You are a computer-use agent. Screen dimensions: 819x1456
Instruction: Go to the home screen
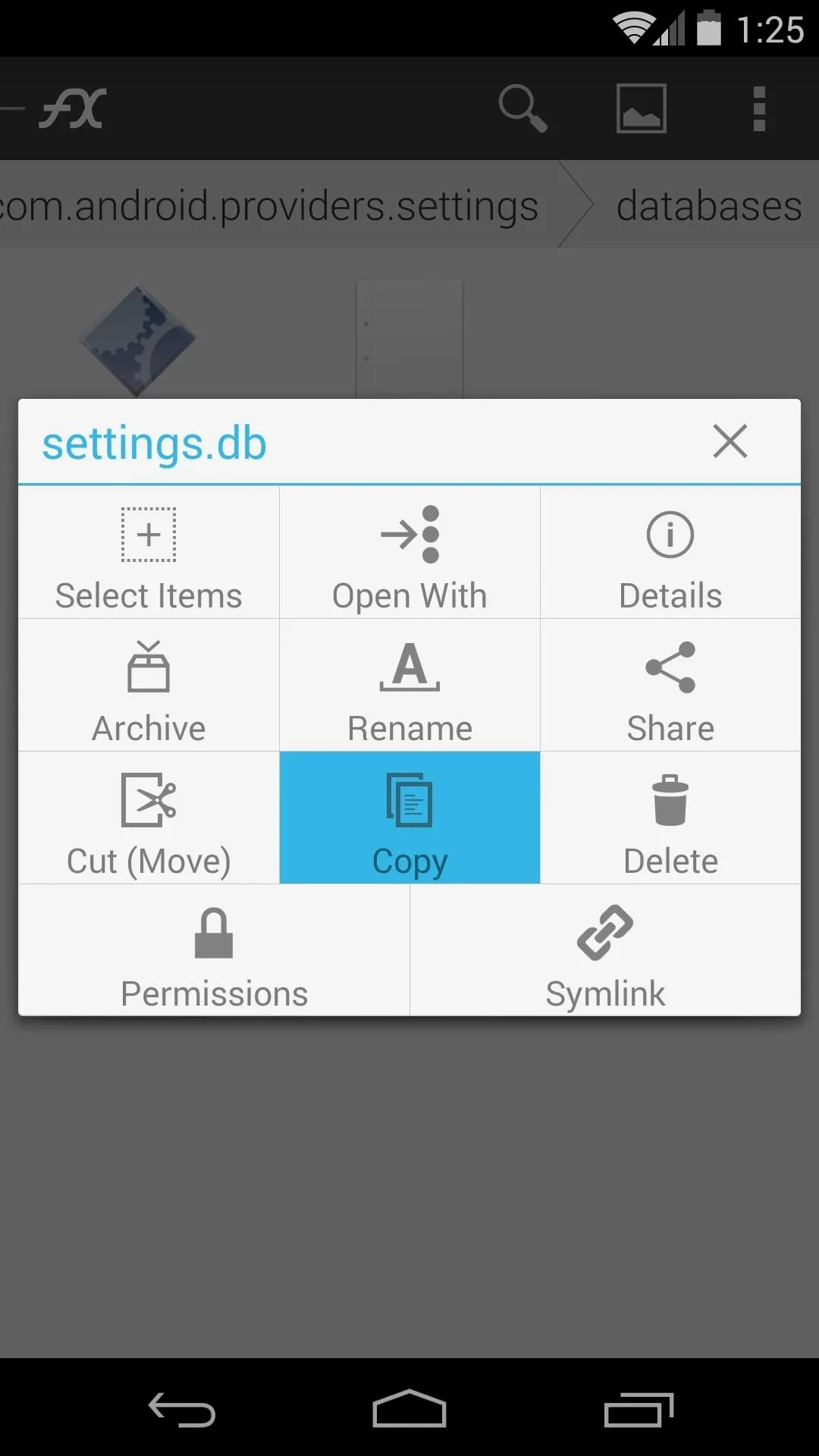coord(409,1409)
